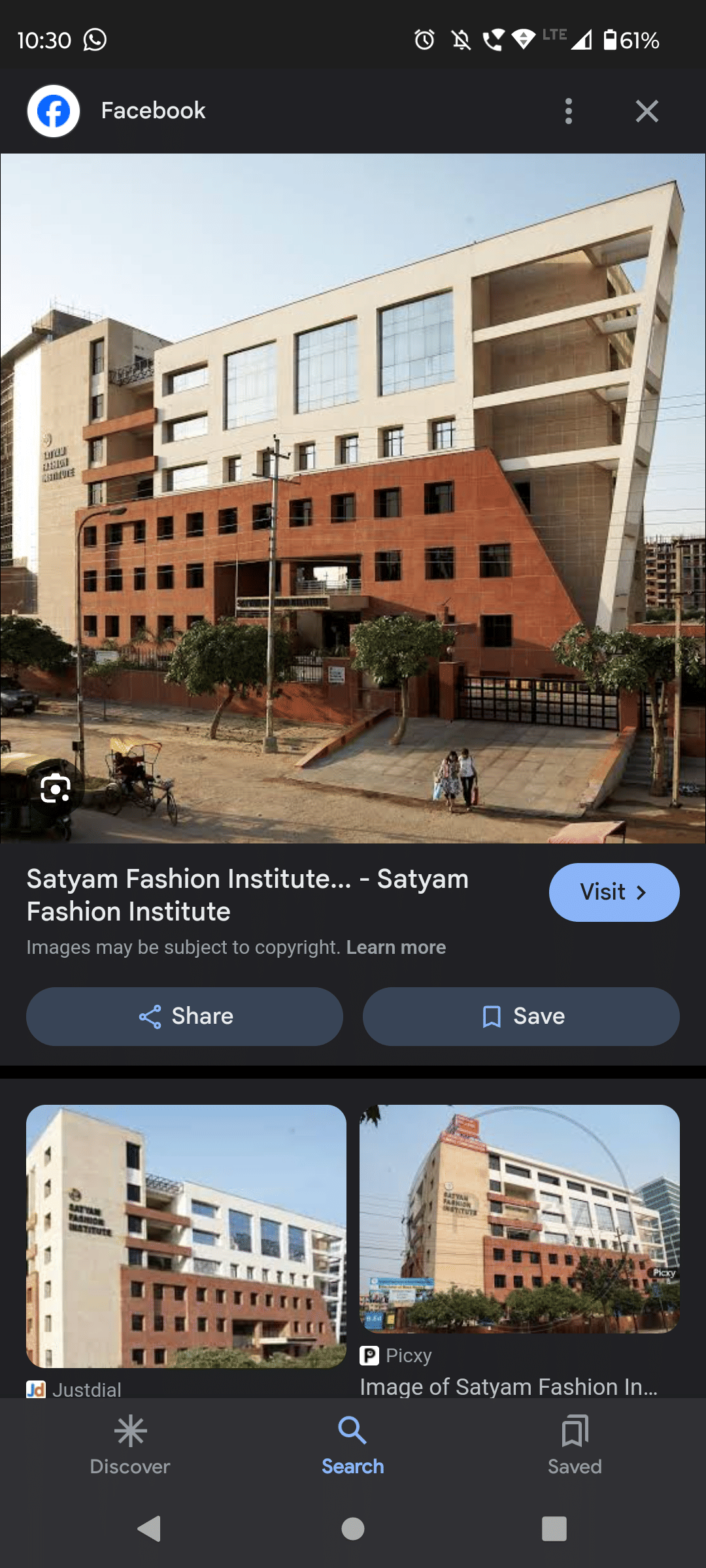
Task: Close the image viewer
Action: pos(647,111)
